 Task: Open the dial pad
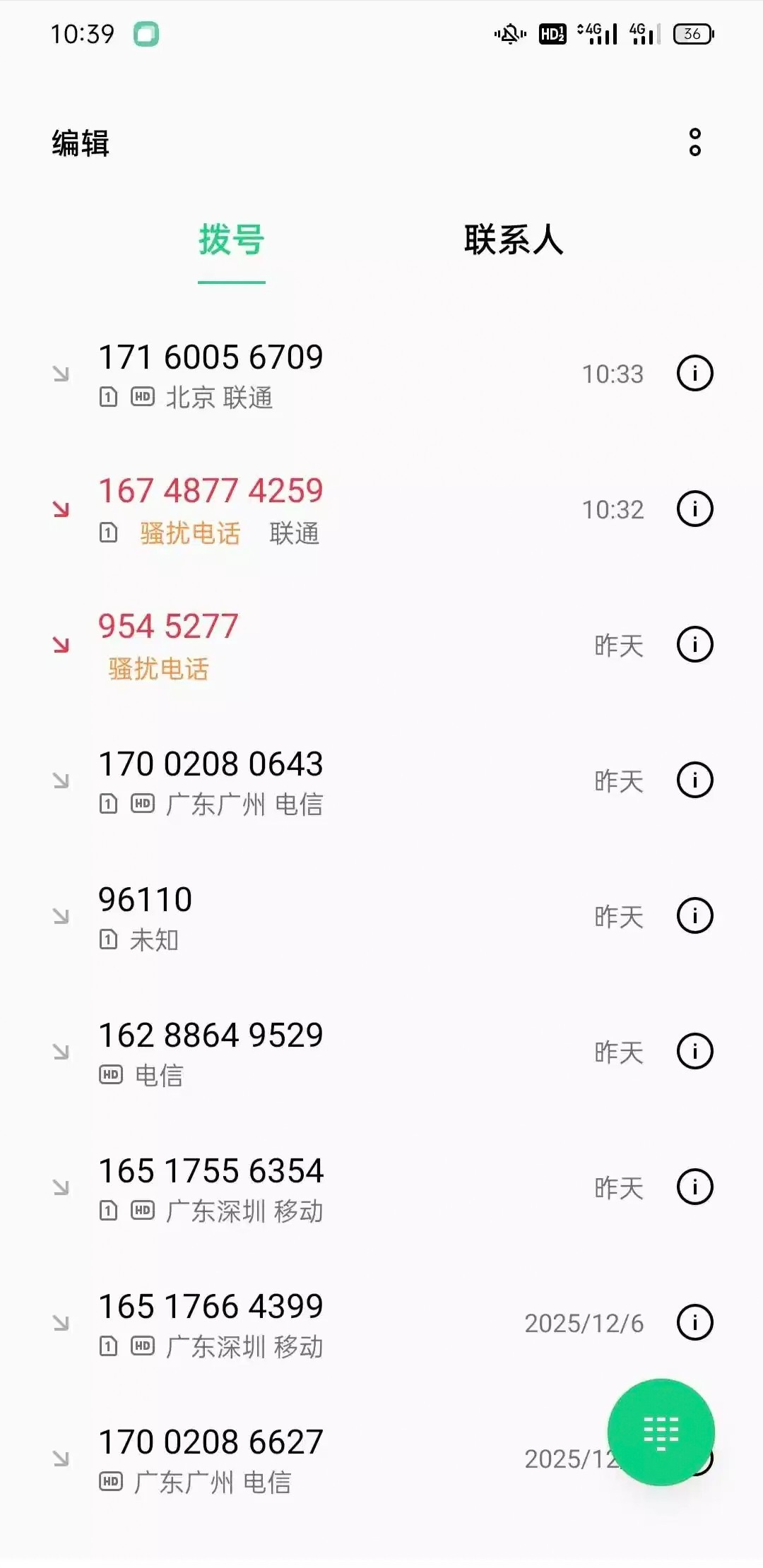661,1432
